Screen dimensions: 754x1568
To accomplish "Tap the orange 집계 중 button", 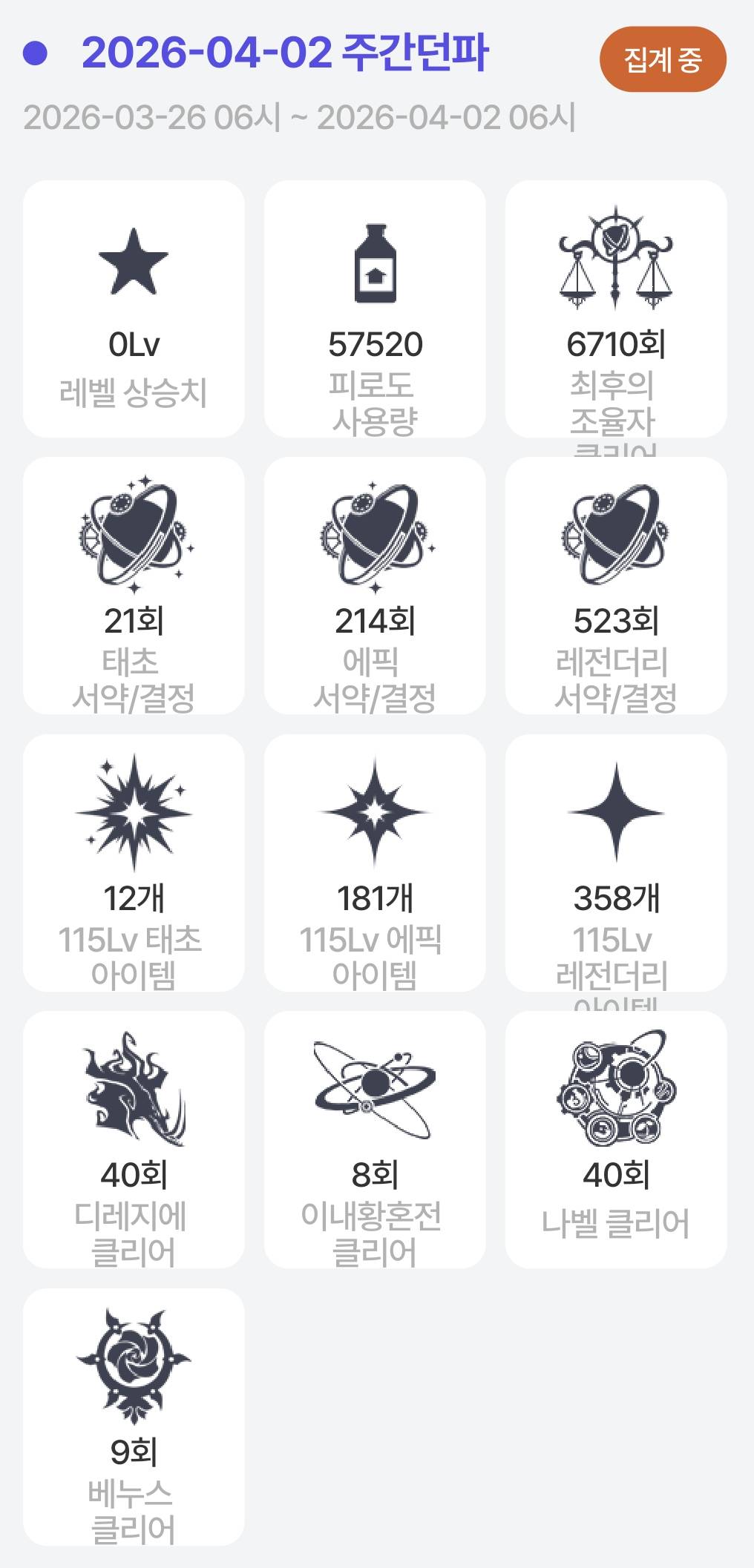I will [662, 59].
